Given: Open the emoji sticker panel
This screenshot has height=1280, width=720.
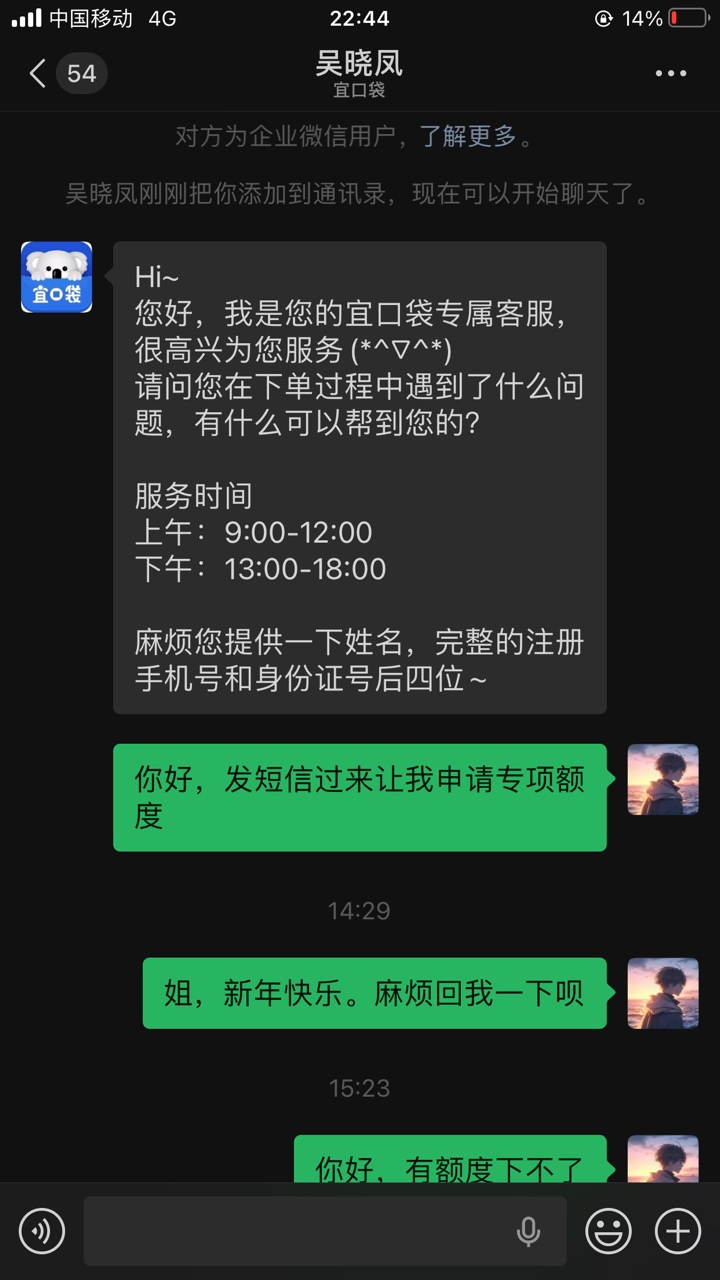Looking at the screenshot, I should [608, 1230].
